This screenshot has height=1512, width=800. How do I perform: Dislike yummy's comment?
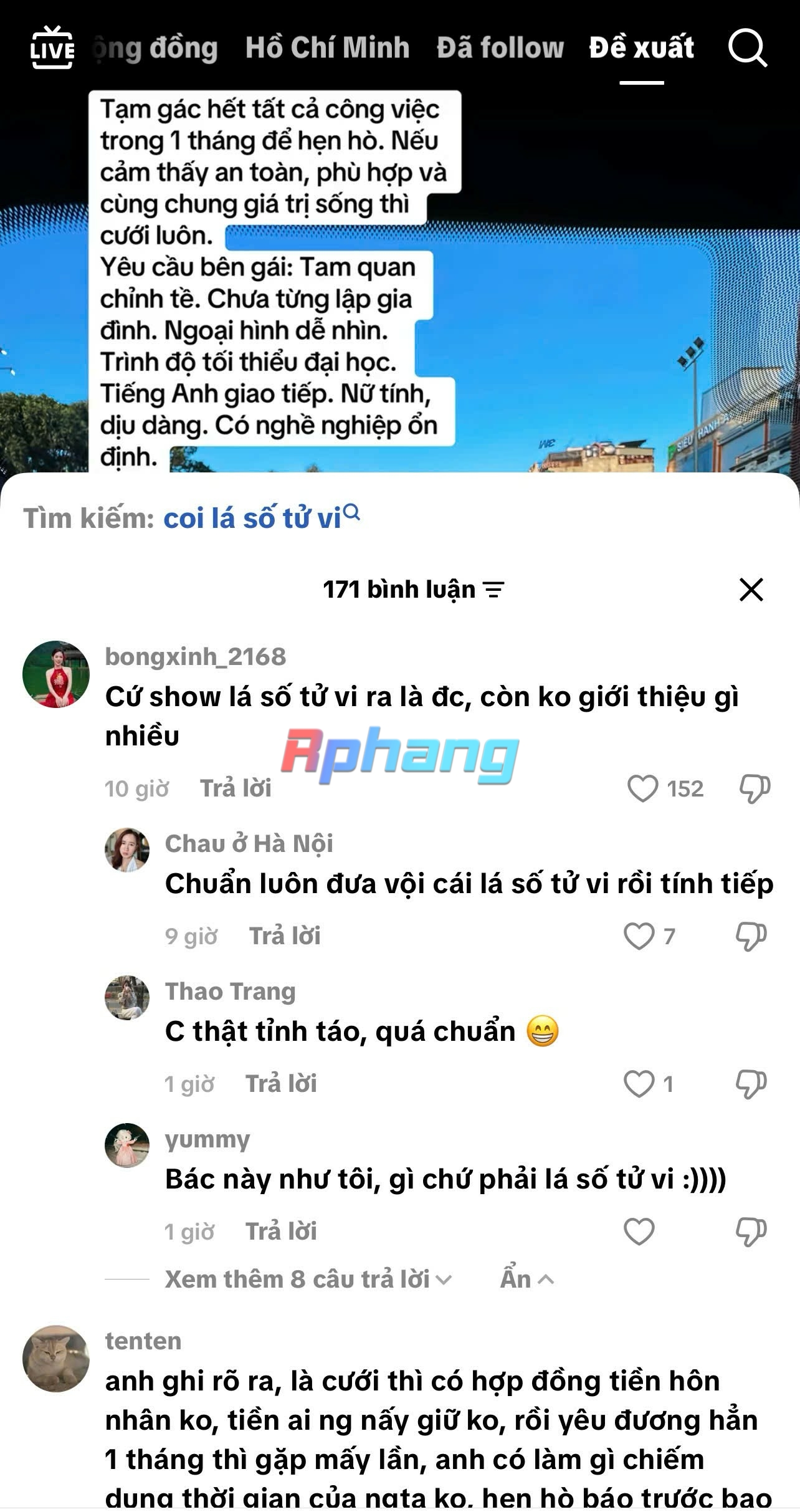pyautogui.click(x=751, y=1232)
